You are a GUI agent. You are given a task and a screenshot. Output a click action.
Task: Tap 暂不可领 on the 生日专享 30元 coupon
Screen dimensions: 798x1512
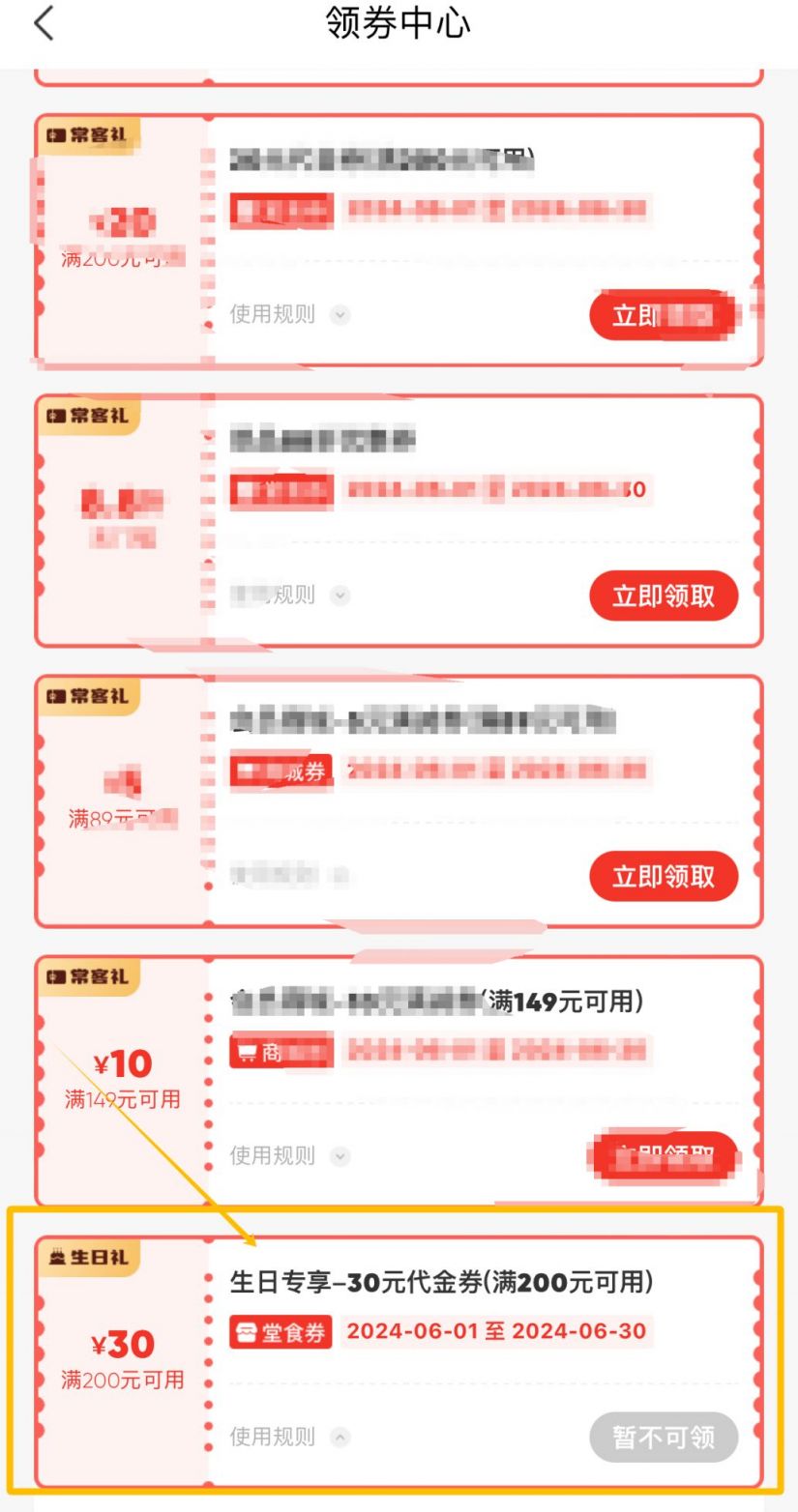click(x=664, y=1437)
